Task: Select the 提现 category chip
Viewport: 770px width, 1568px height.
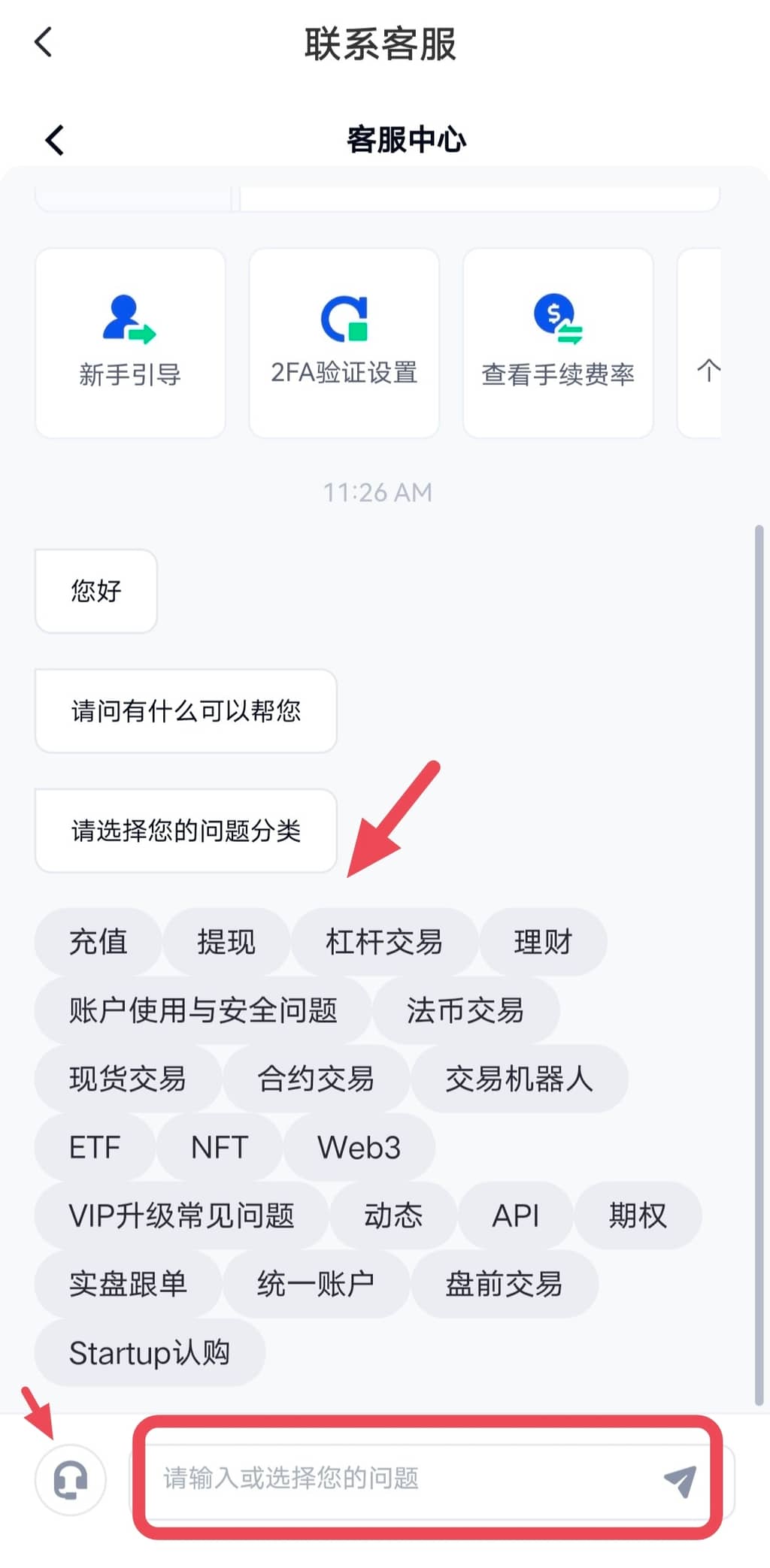Action: (x=226, y=942)
